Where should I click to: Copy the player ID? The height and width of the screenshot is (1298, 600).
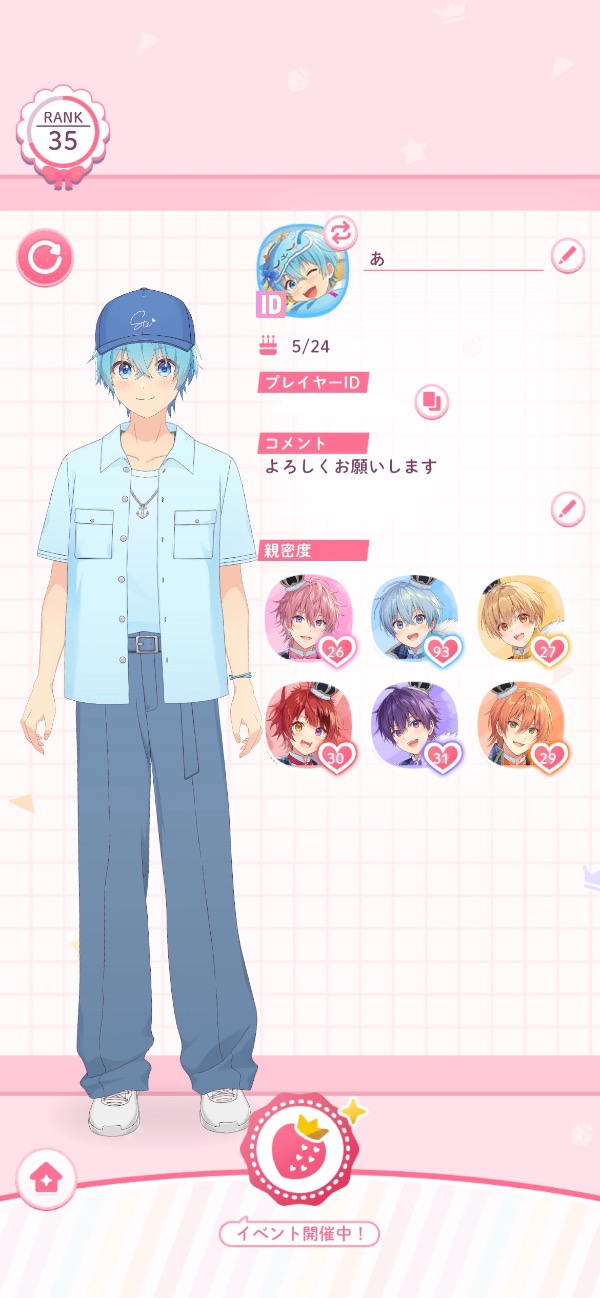tap(432, 402)
